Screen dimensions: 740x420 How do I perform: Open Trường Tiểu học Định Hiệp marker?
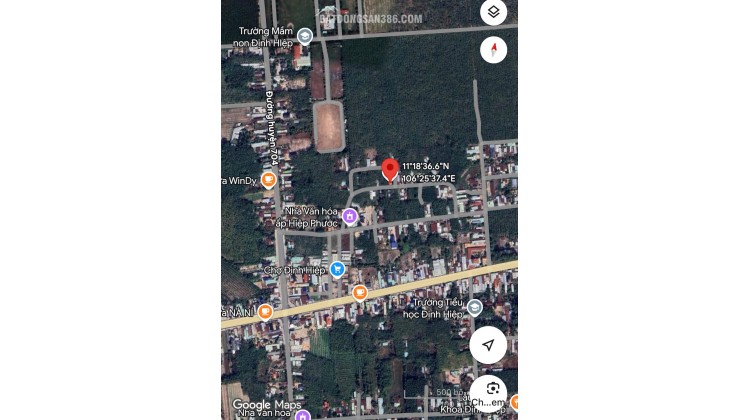pos(474,307)
